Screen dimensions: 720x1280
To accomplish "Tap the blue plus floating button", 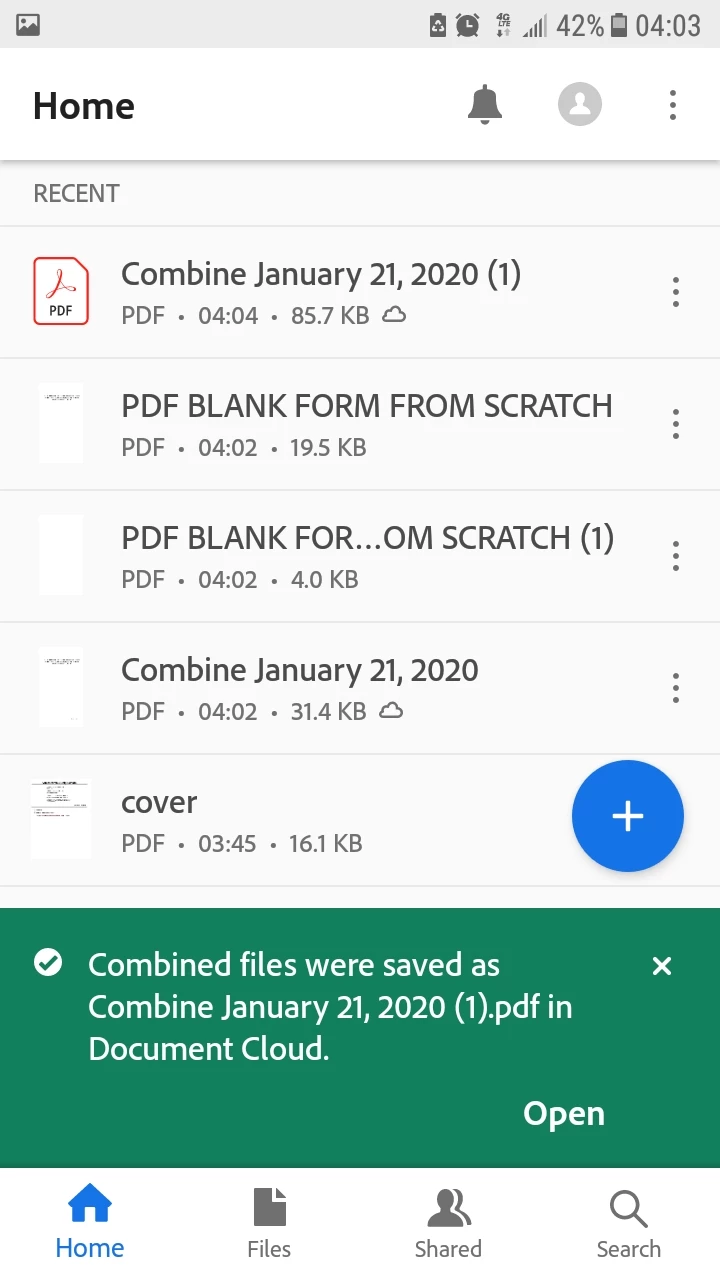I will pyautogui.click(x=628, y=816).
